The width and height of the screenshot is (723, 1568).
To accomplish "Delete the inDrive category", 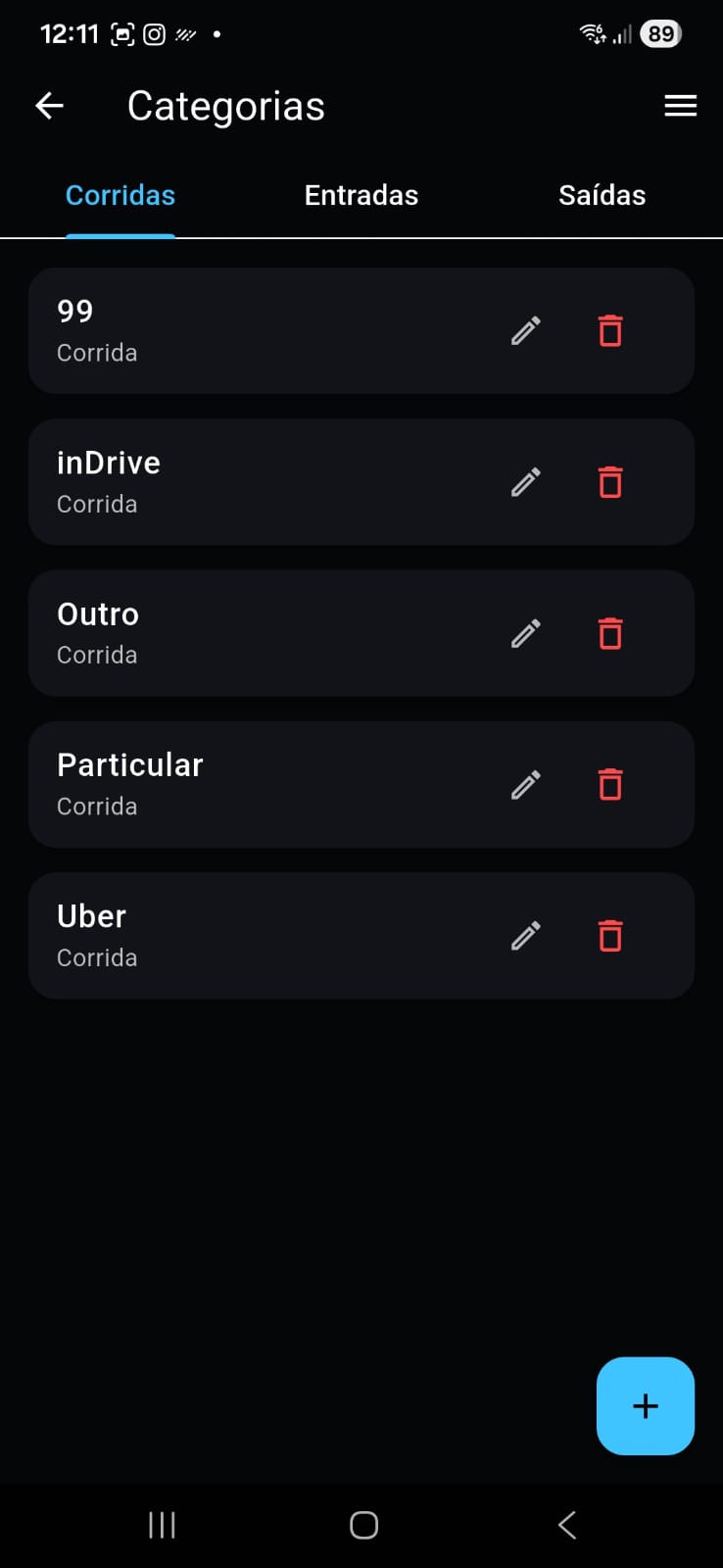I will pyautogui.click(x=609, y=481).
